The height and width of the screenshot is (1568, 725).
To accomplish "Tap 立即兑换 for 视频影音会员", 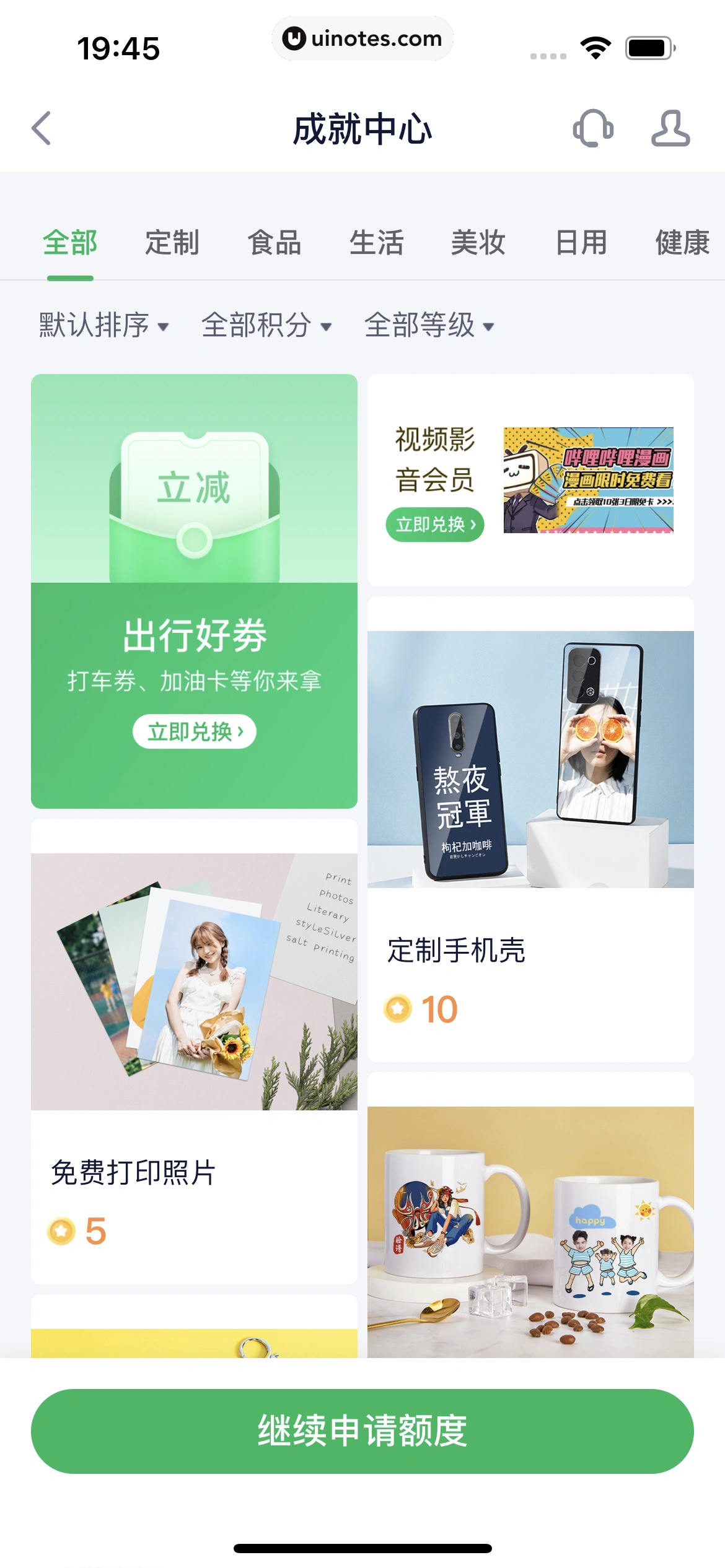I will [435, 525].
